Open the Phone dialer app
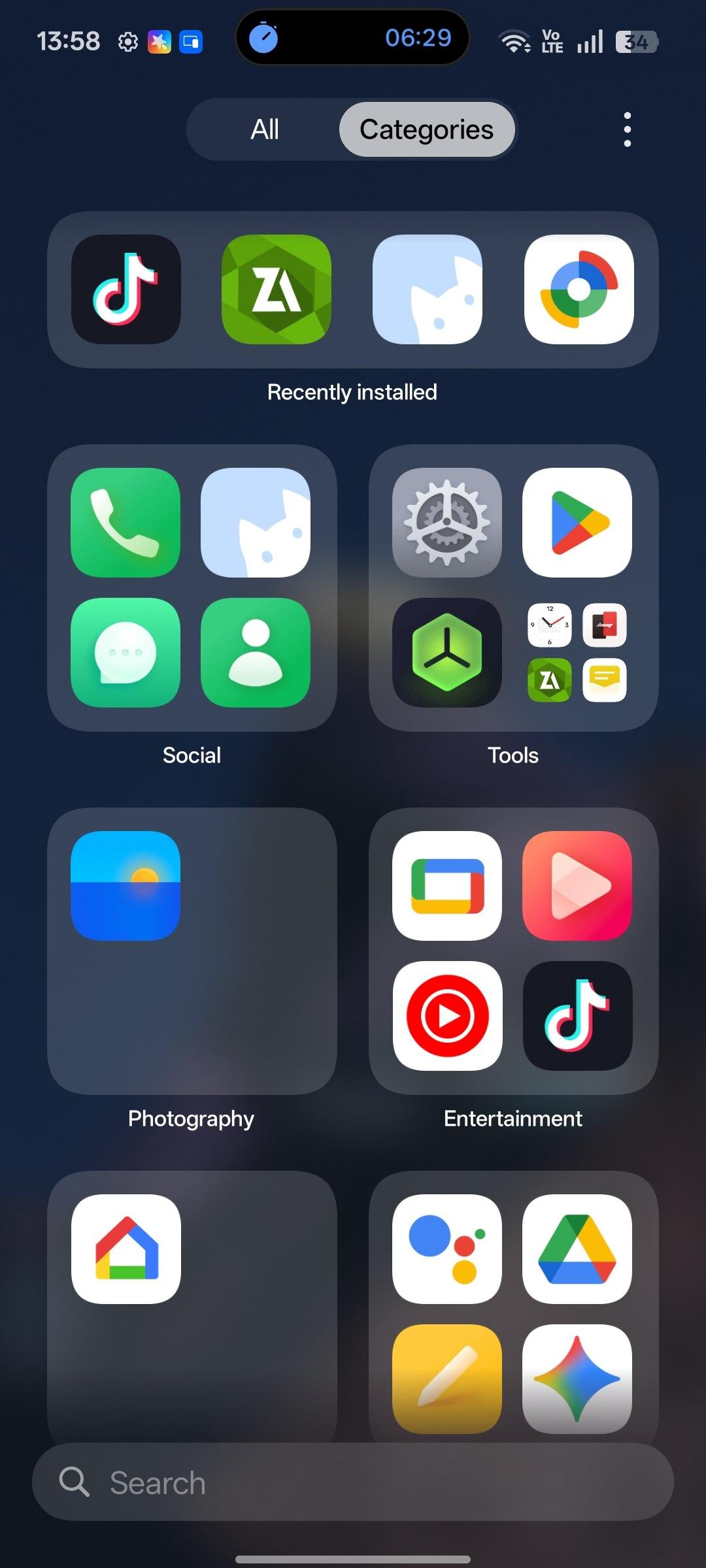 point(126,523)
